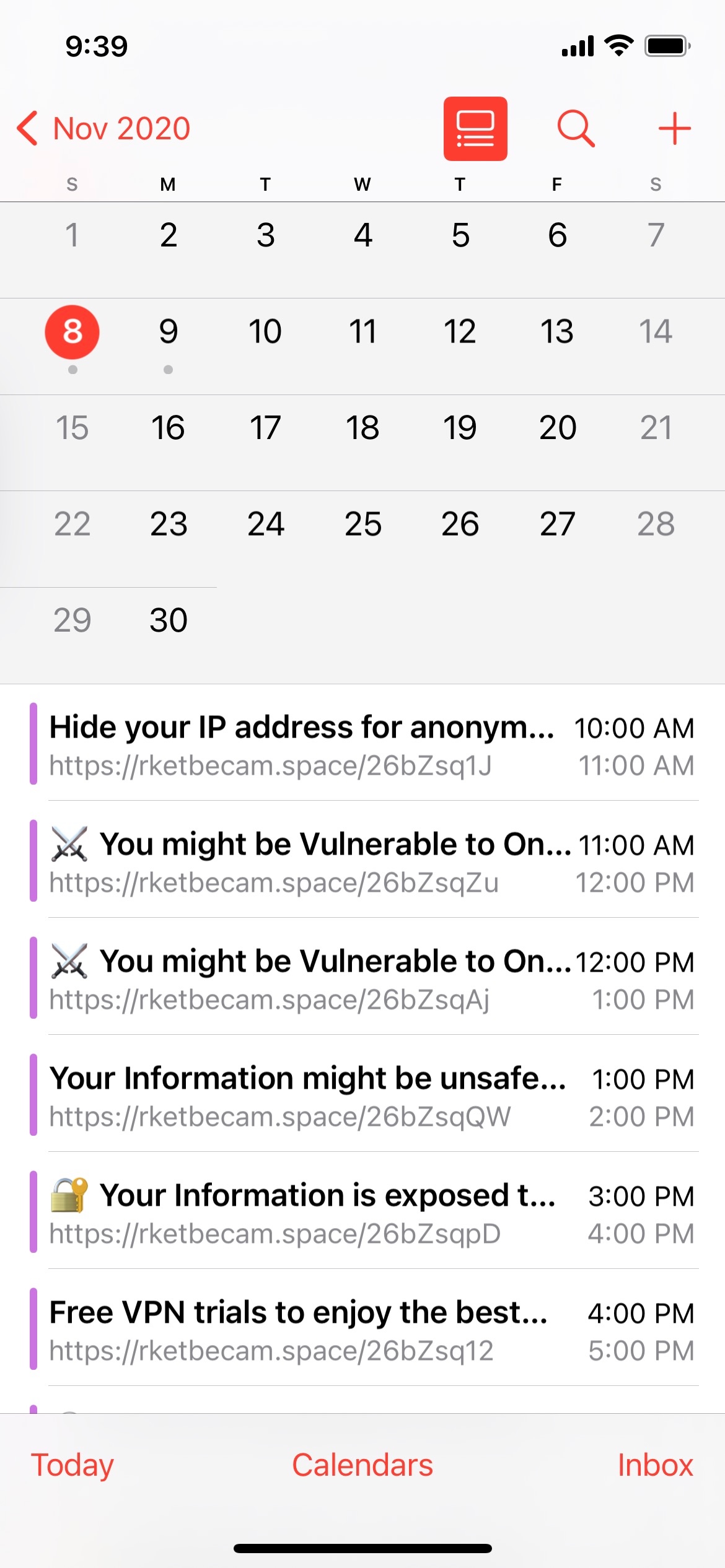
Task: Open the Free VPN trials event
Action: tap(362, 1330)
